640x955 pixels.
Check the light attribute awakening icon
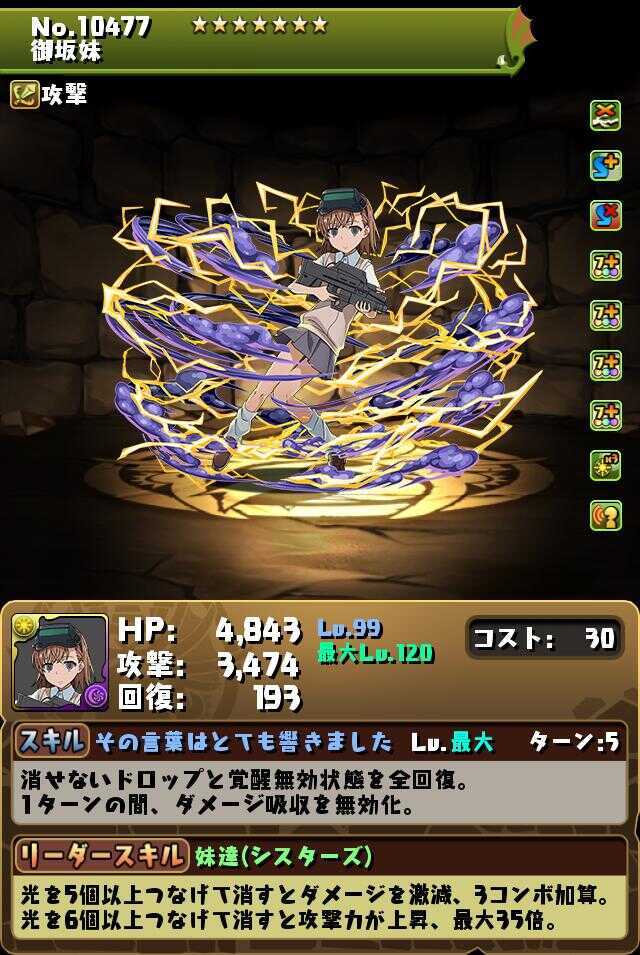click(x=605, y=465)
